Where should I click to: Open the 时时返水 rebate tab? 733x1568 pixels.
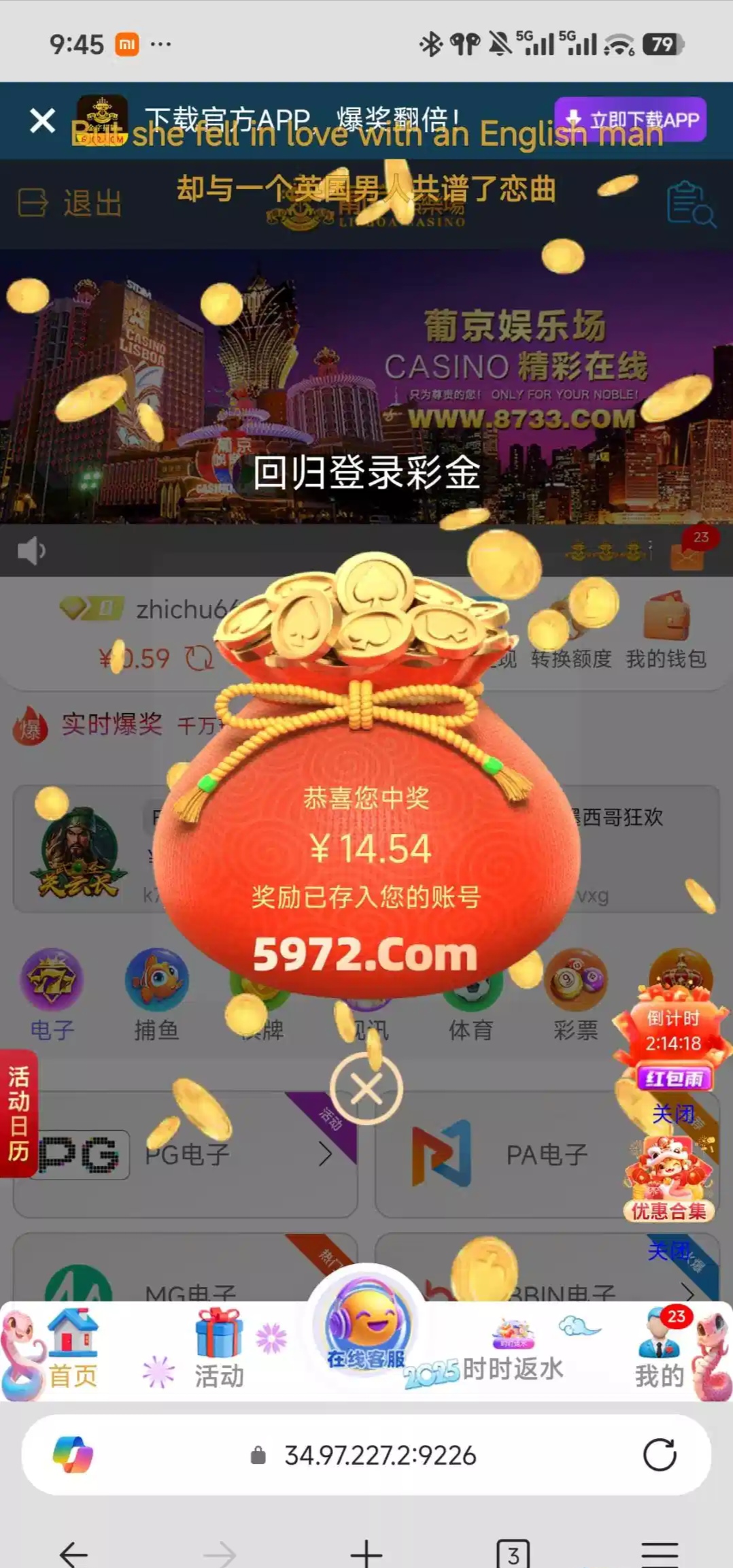pos(513,1354)
